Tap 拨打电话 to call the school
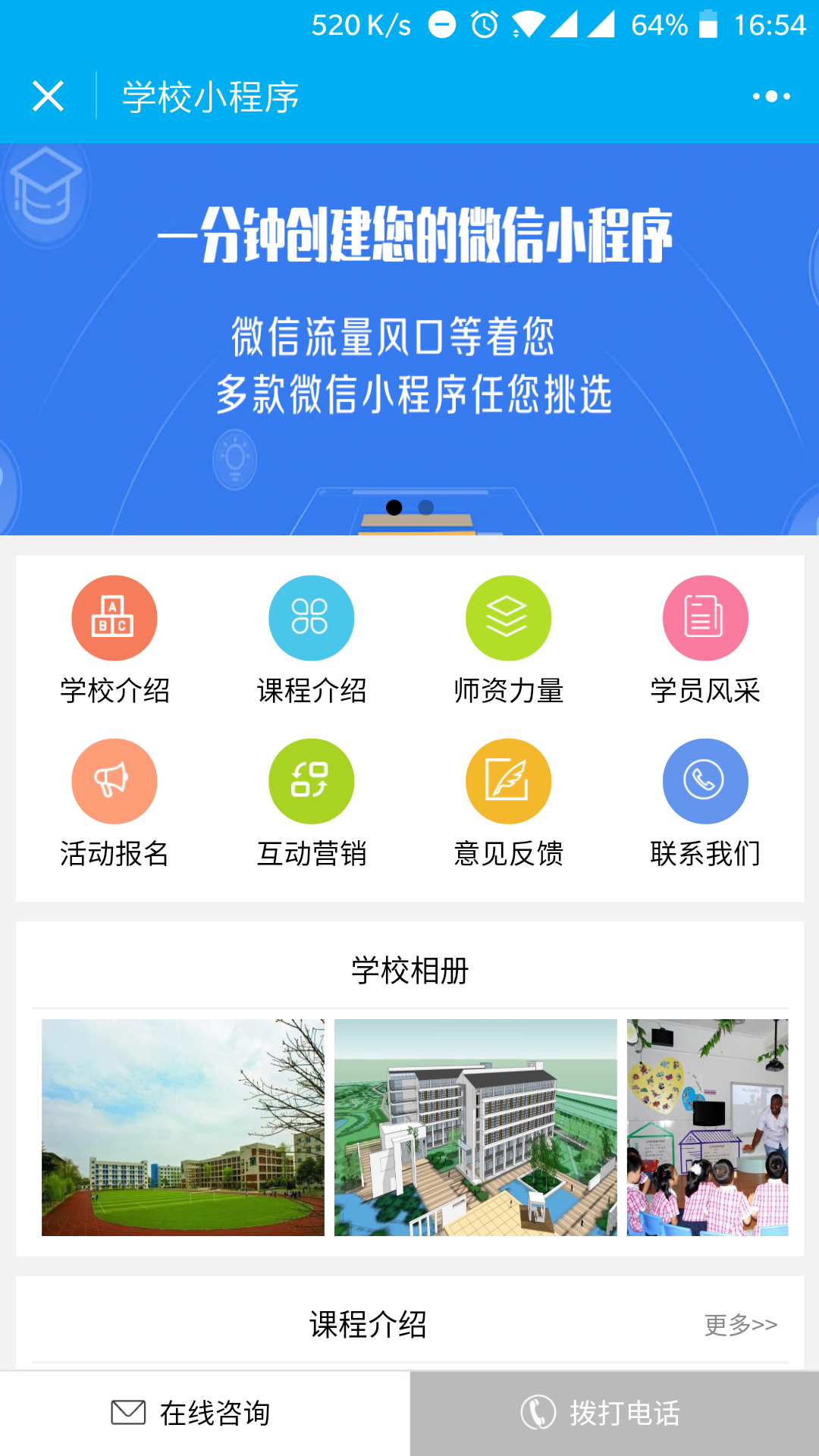 [x=614, y=1414]
